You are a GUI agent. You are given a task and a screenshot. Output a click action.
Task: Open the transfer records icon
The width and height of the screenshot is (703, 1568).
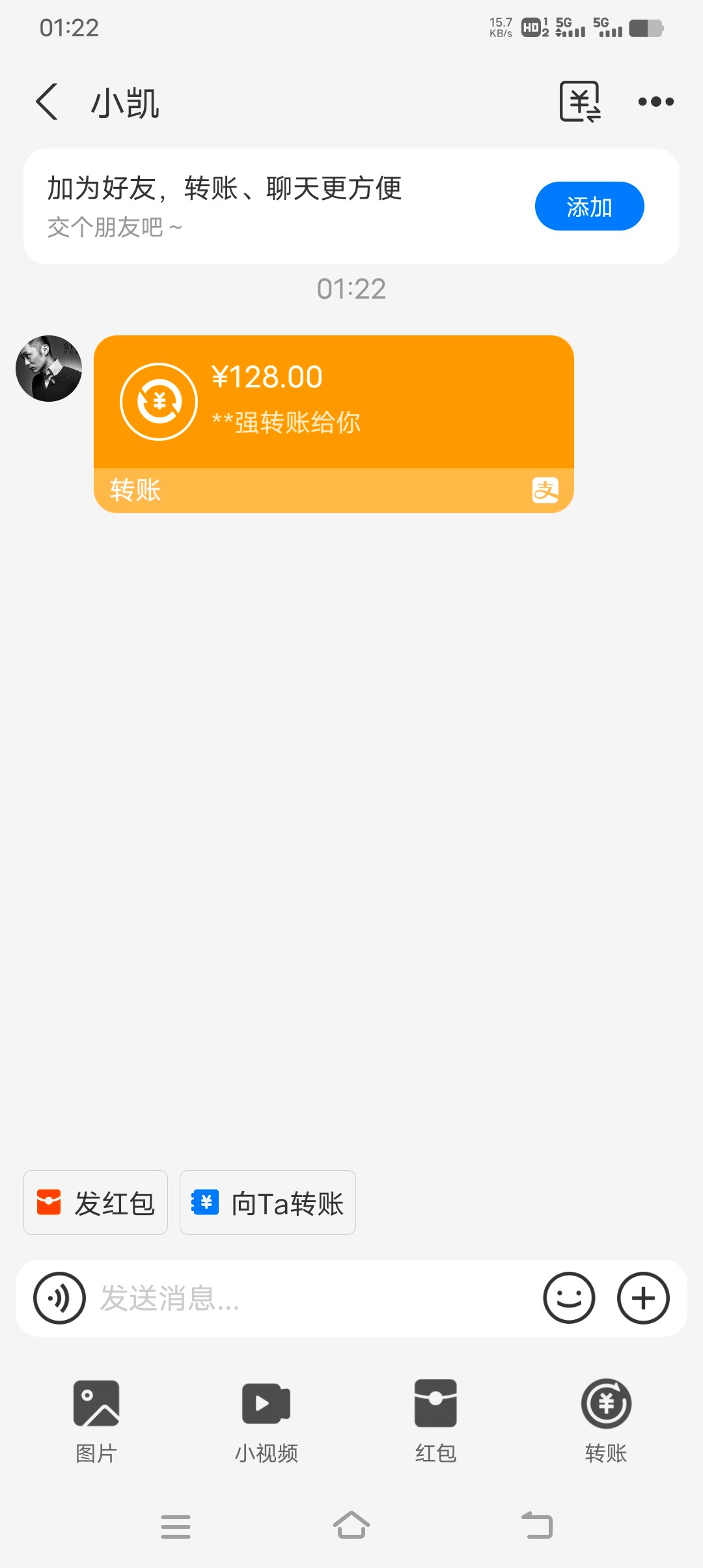[579, 102]
